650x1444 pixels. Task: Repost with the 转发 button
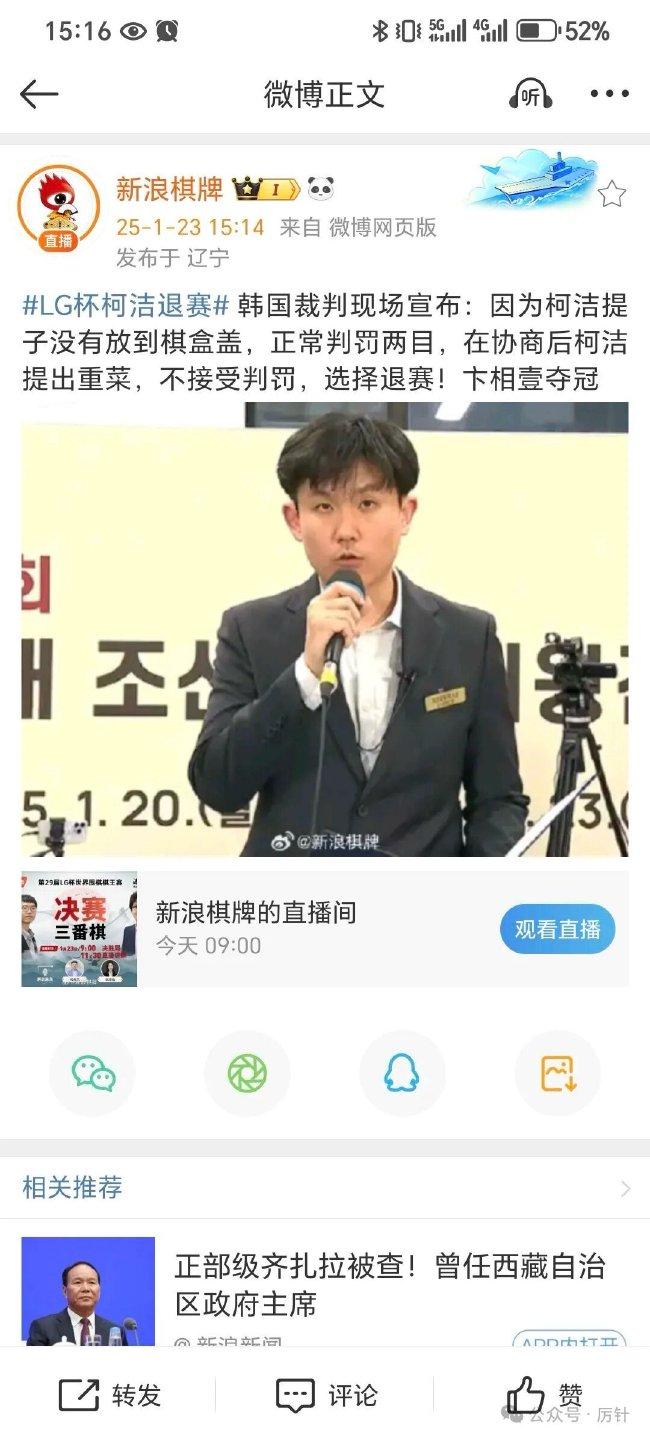(x=110, y=1396)
